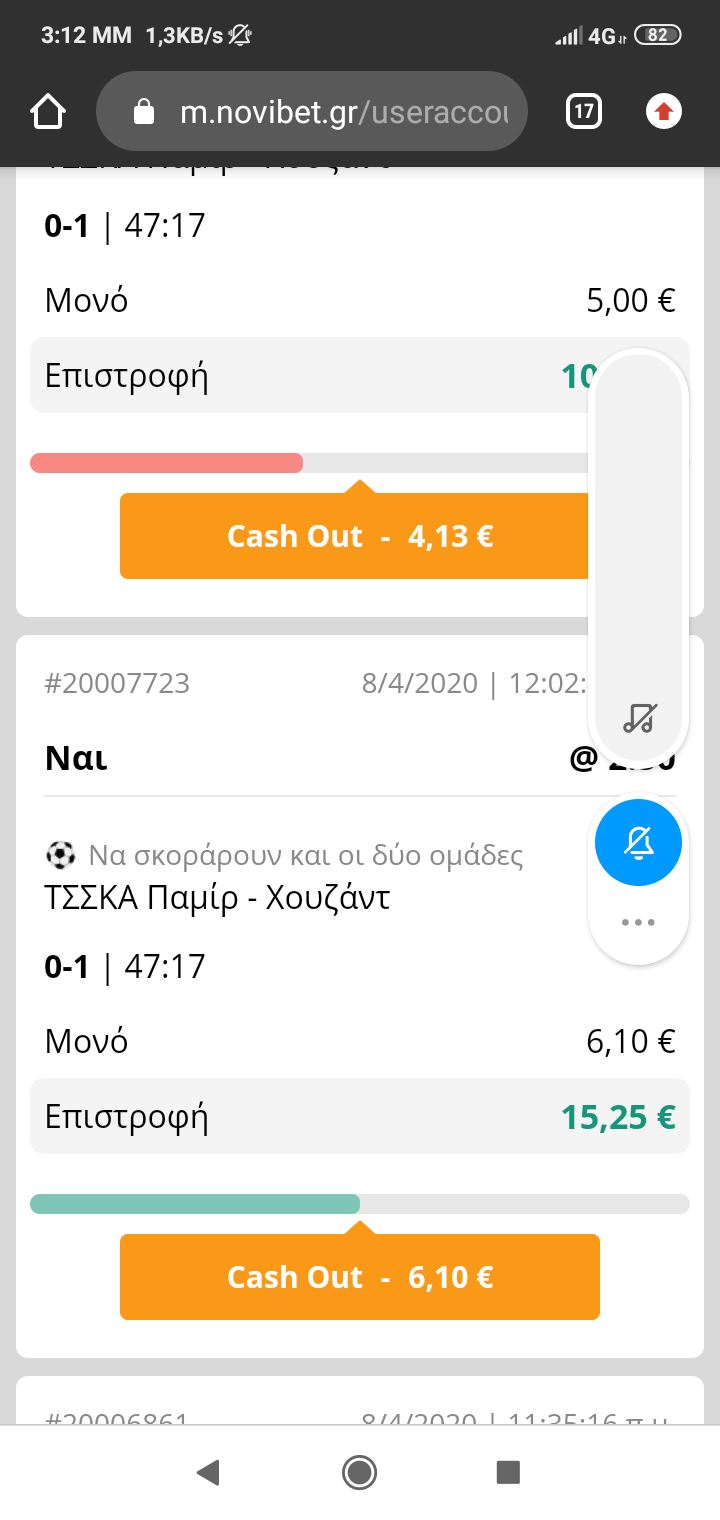Open the browser update menu icon
This screenshot has height=1520, width=720.
point(663,111)
